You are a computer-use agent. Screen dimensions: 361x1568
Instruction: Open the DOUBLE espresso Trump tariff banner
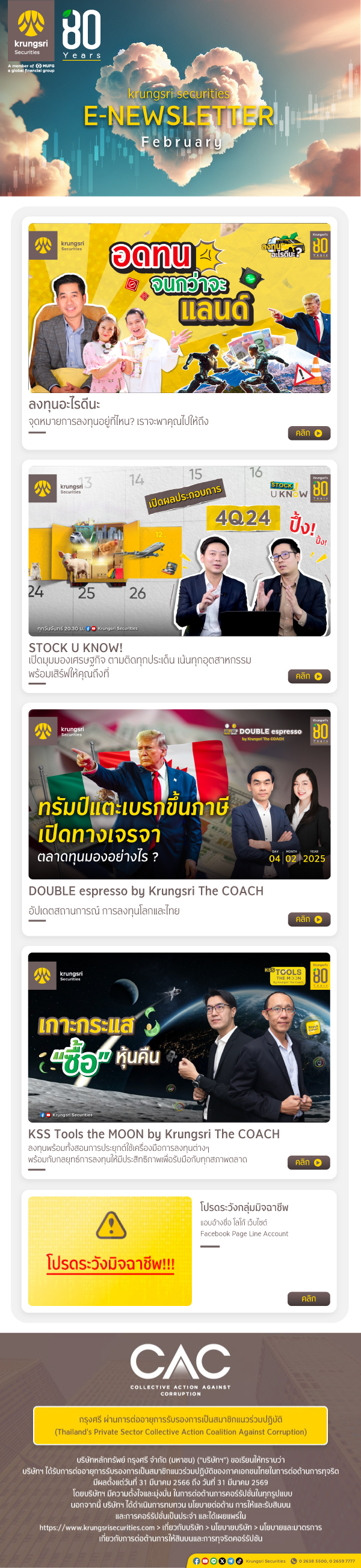[179, 794]
